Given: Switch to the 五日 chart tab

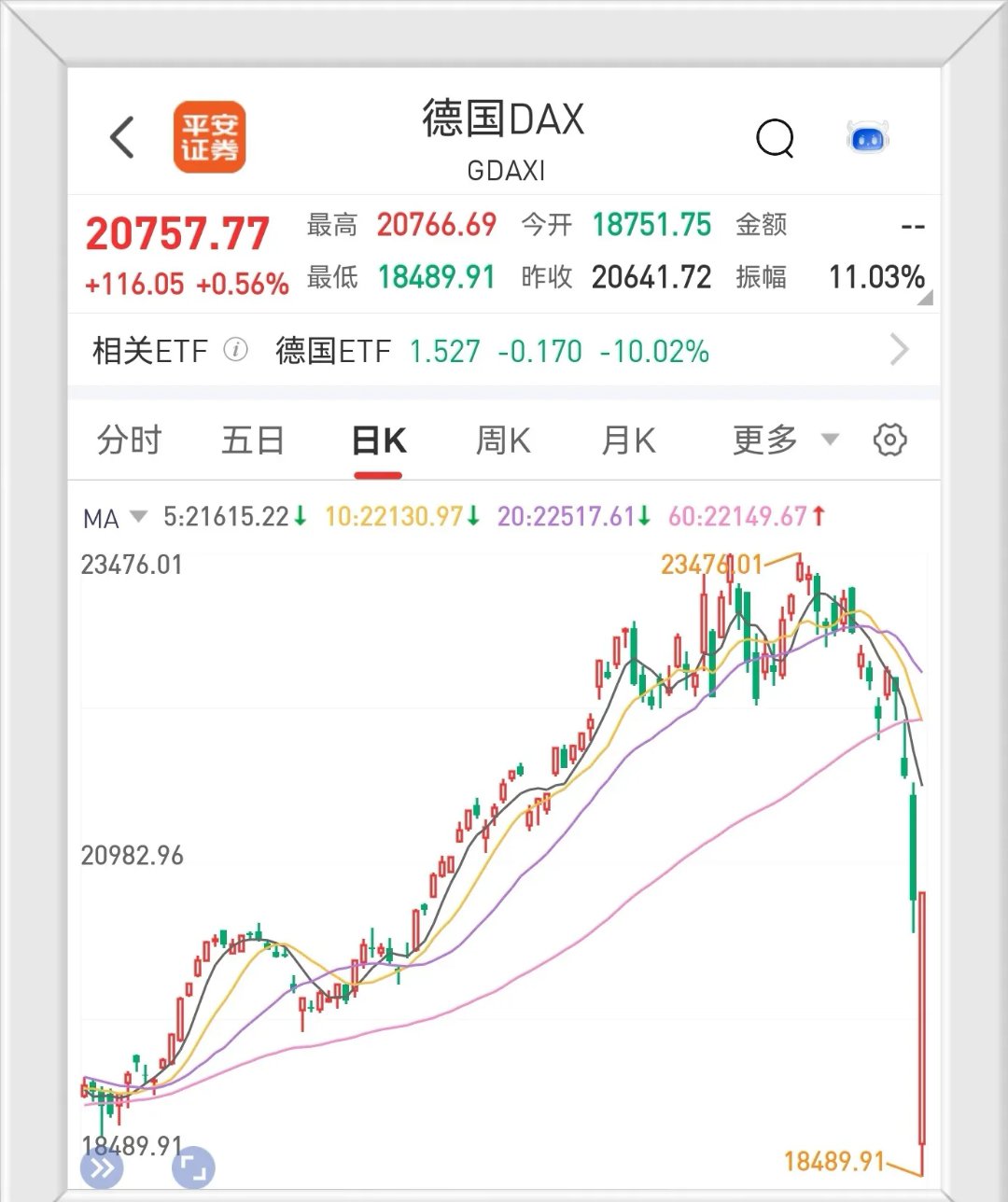Looking at the screenshot, I should (x=252, y=440).
